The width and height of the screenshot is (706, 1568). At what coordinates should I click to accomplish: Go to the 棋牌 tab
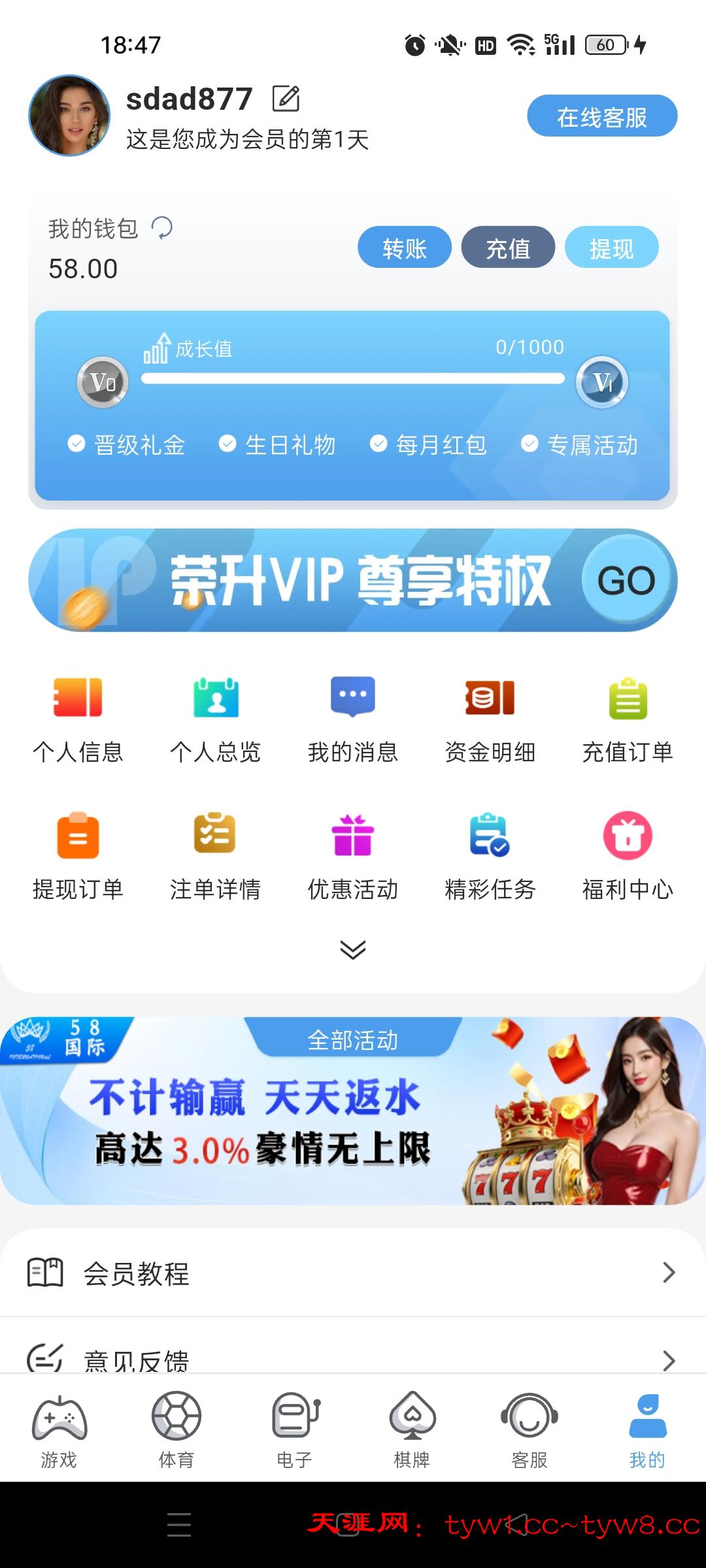click(x=412, y=1431)
